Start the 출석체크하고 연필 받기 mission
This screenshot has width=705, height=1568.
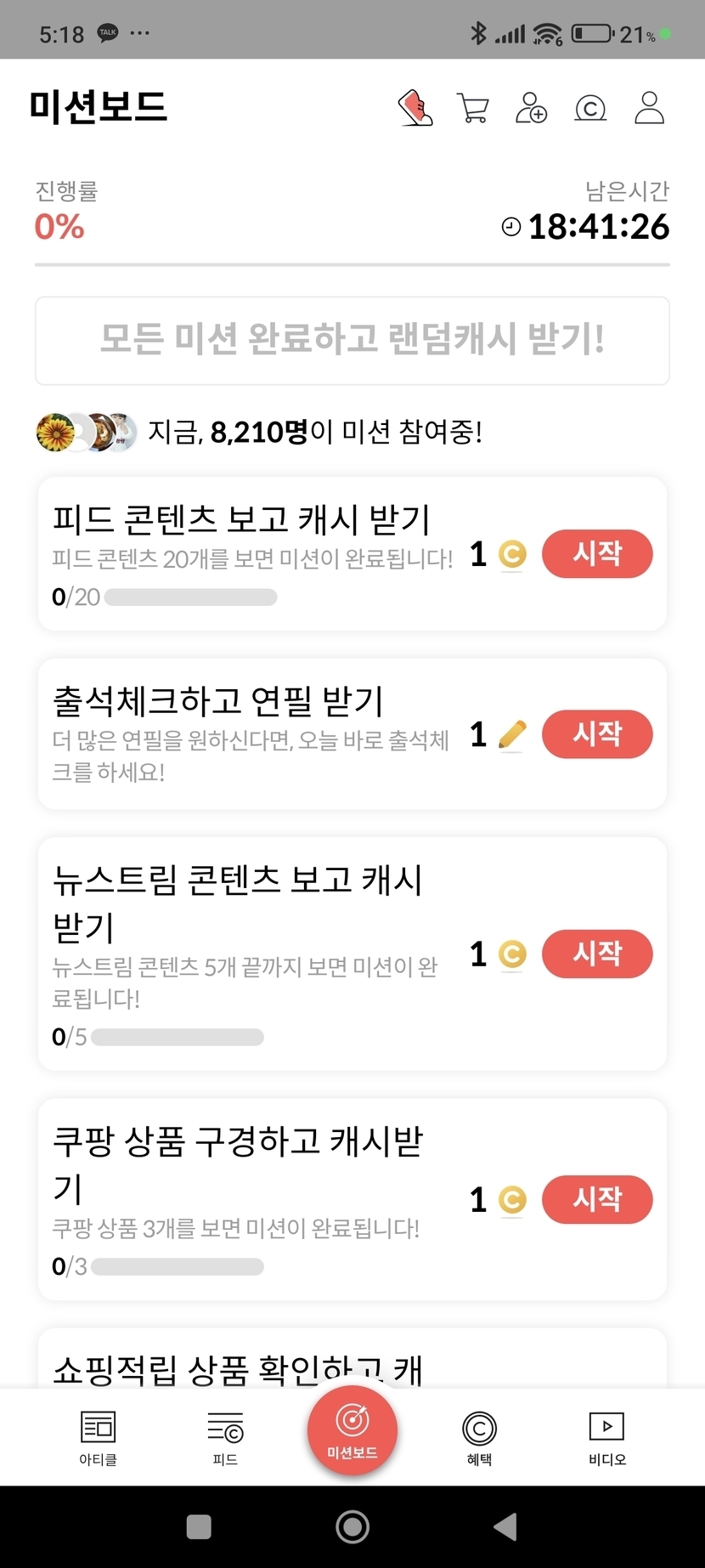click(x=597, y=734)
